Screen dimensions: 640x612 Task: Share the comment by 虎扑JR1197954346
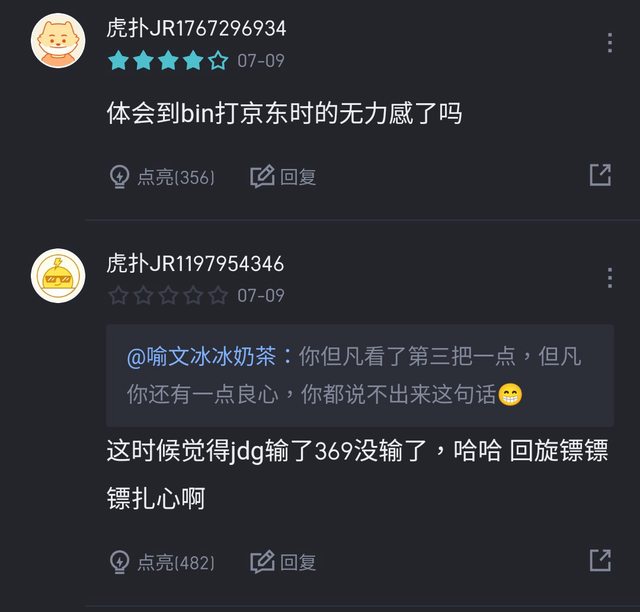(x=600, y=560)
